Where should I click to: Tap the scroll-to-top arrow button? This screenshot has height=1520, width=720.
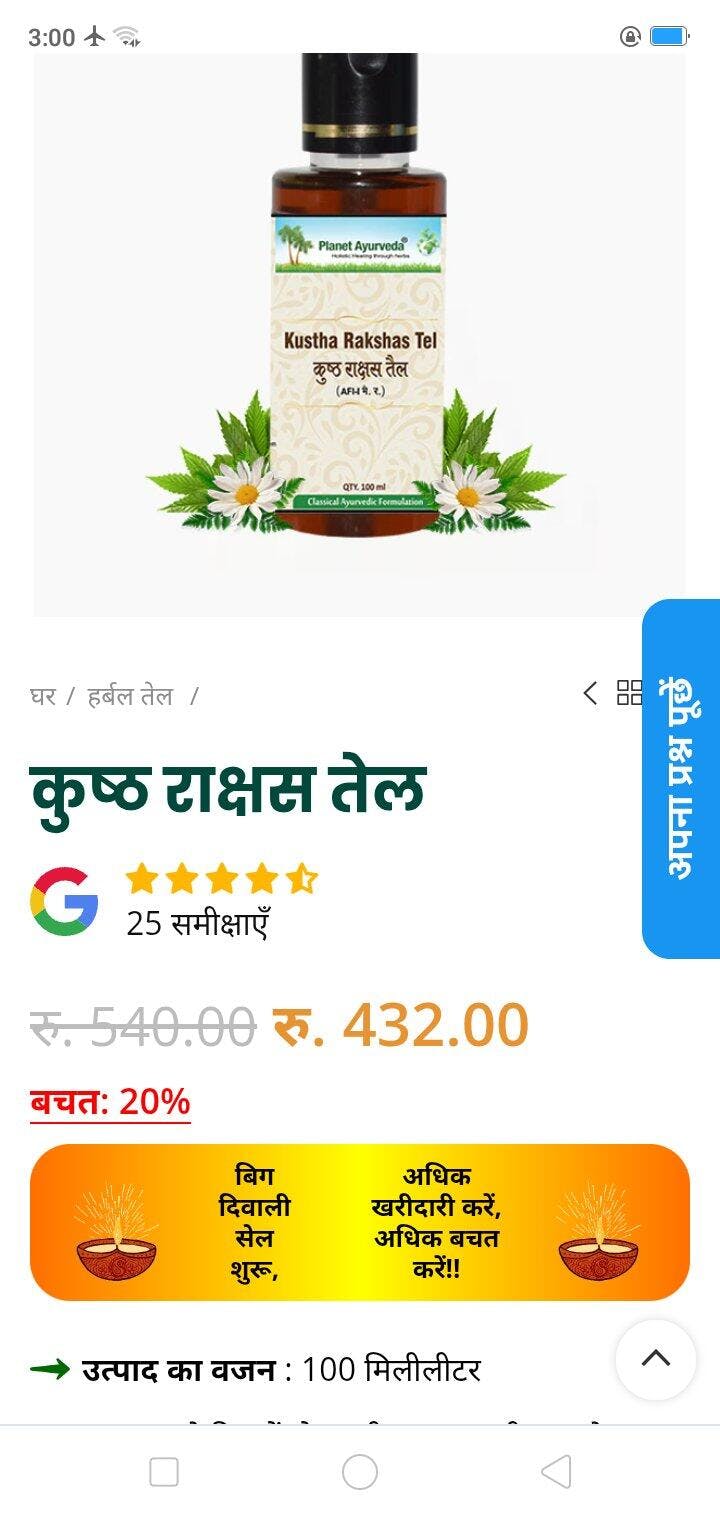(x=655, y=1359)
